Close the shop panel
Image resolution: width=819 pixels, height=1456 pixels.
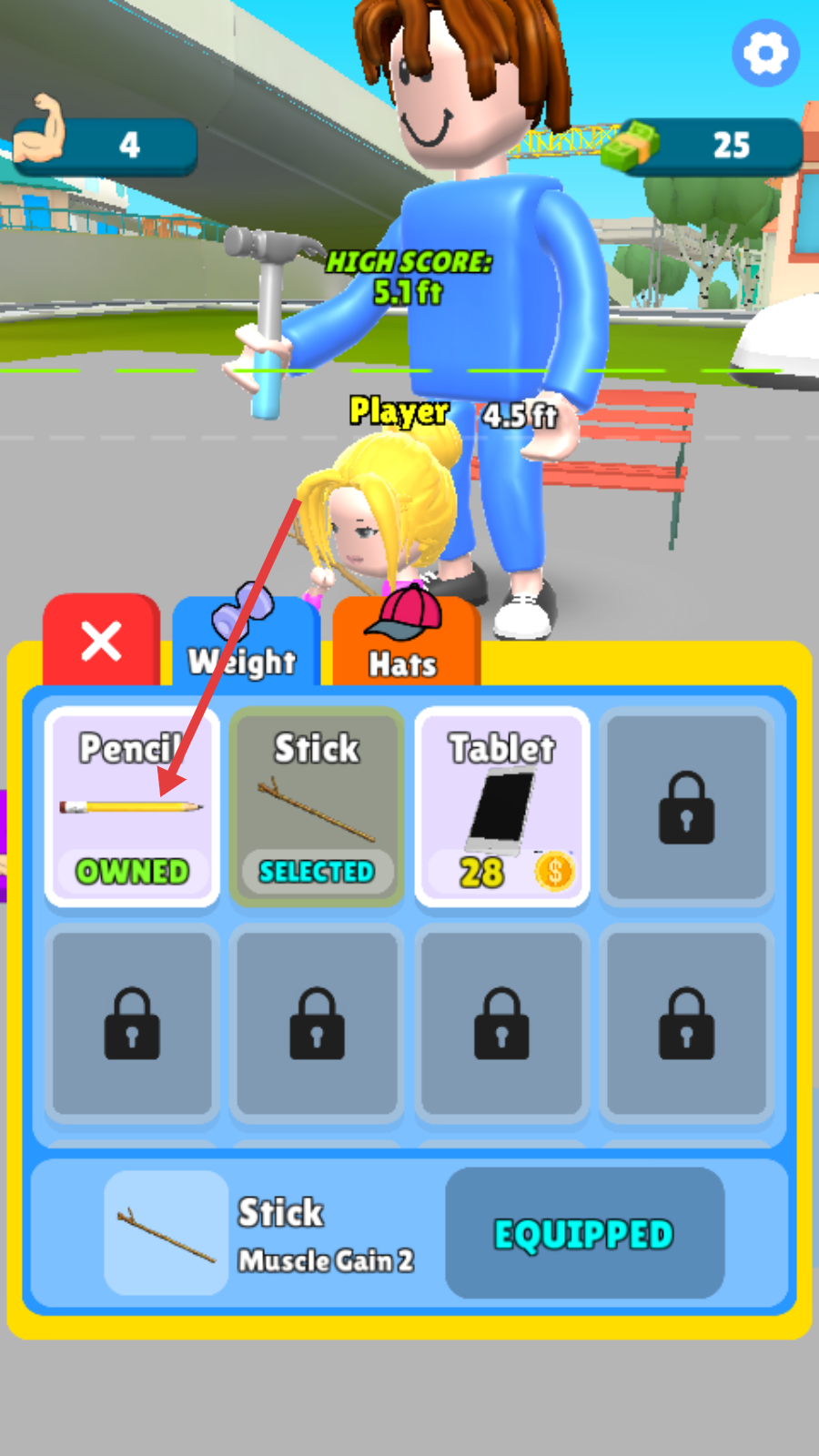coord(101,642)
